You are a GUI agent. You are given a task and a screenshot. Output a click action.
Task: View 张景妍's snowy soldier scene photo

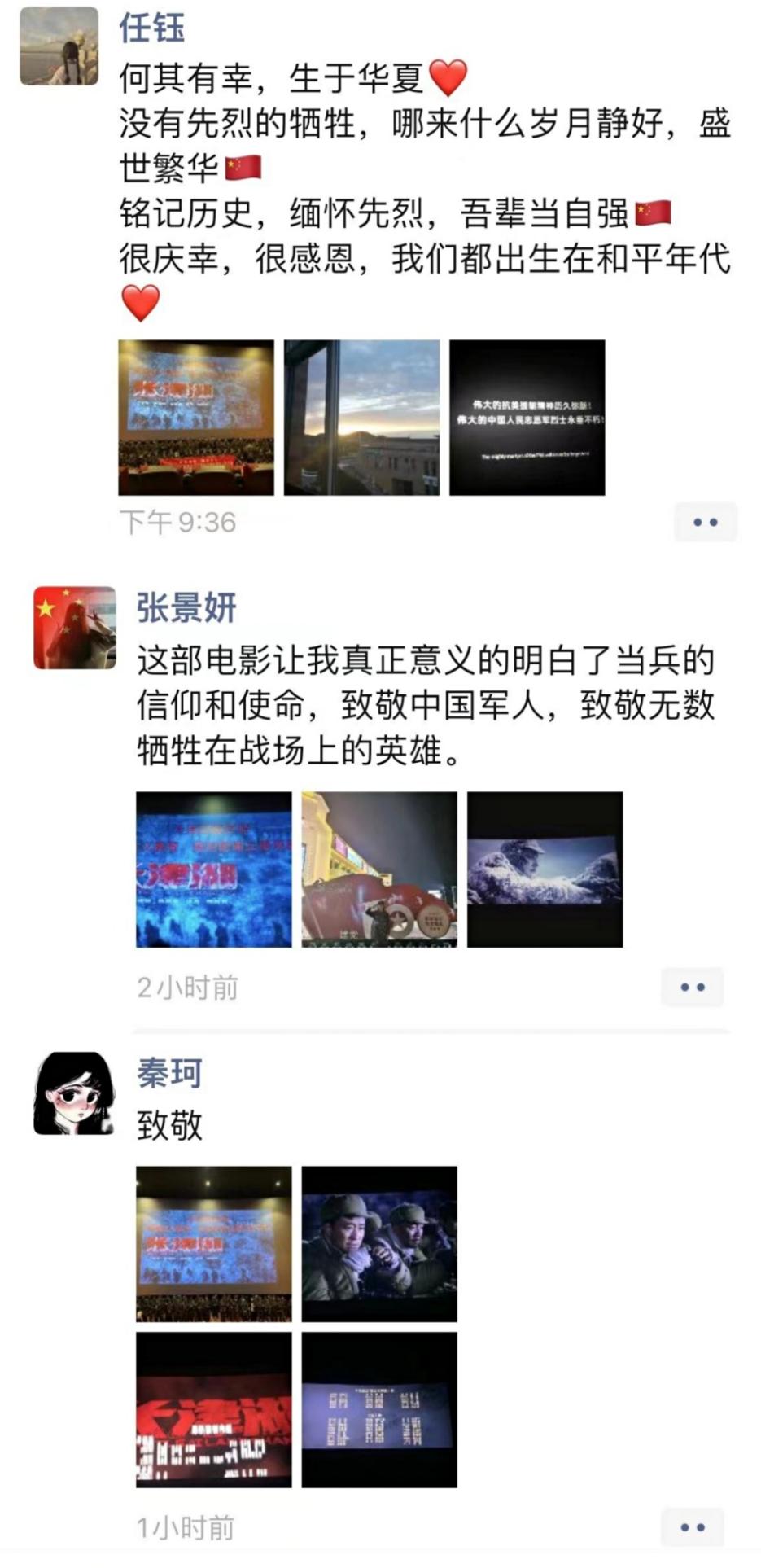(x=545, y=869)
